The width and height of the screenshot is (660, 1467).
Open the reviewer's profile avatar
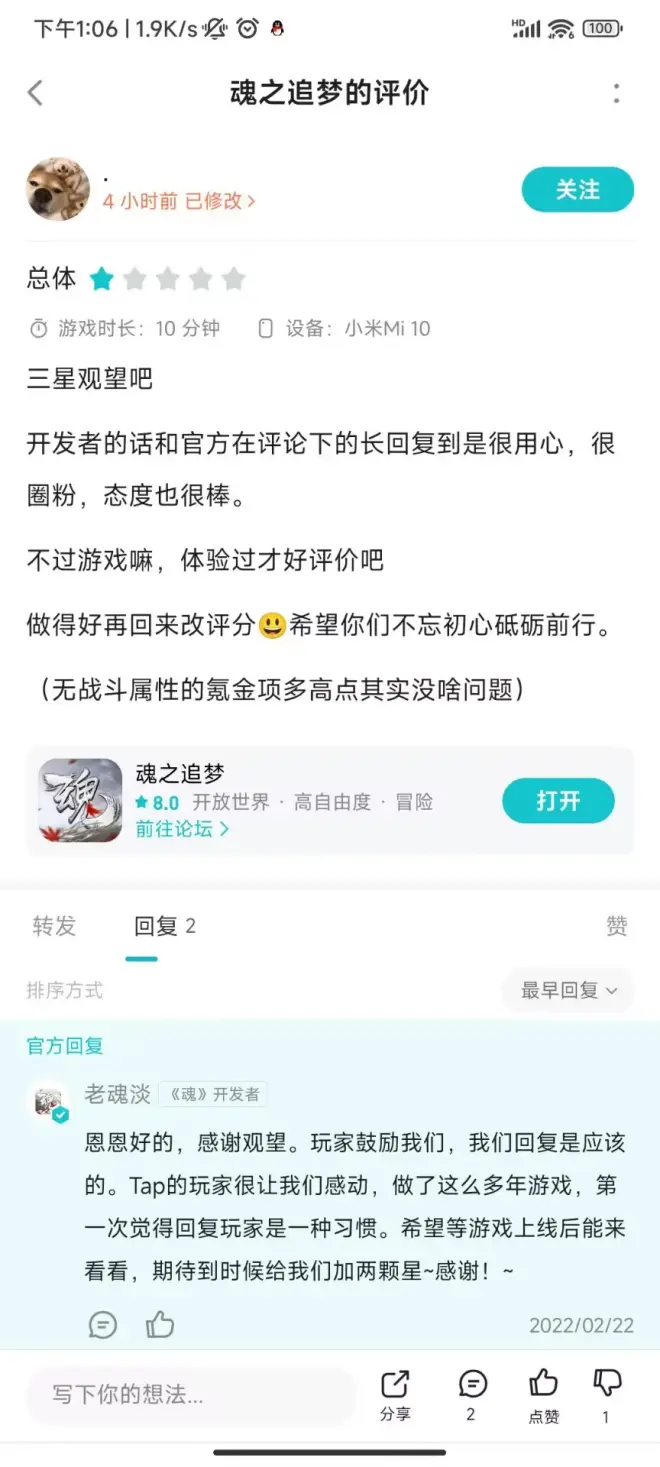tap(58, 189)
